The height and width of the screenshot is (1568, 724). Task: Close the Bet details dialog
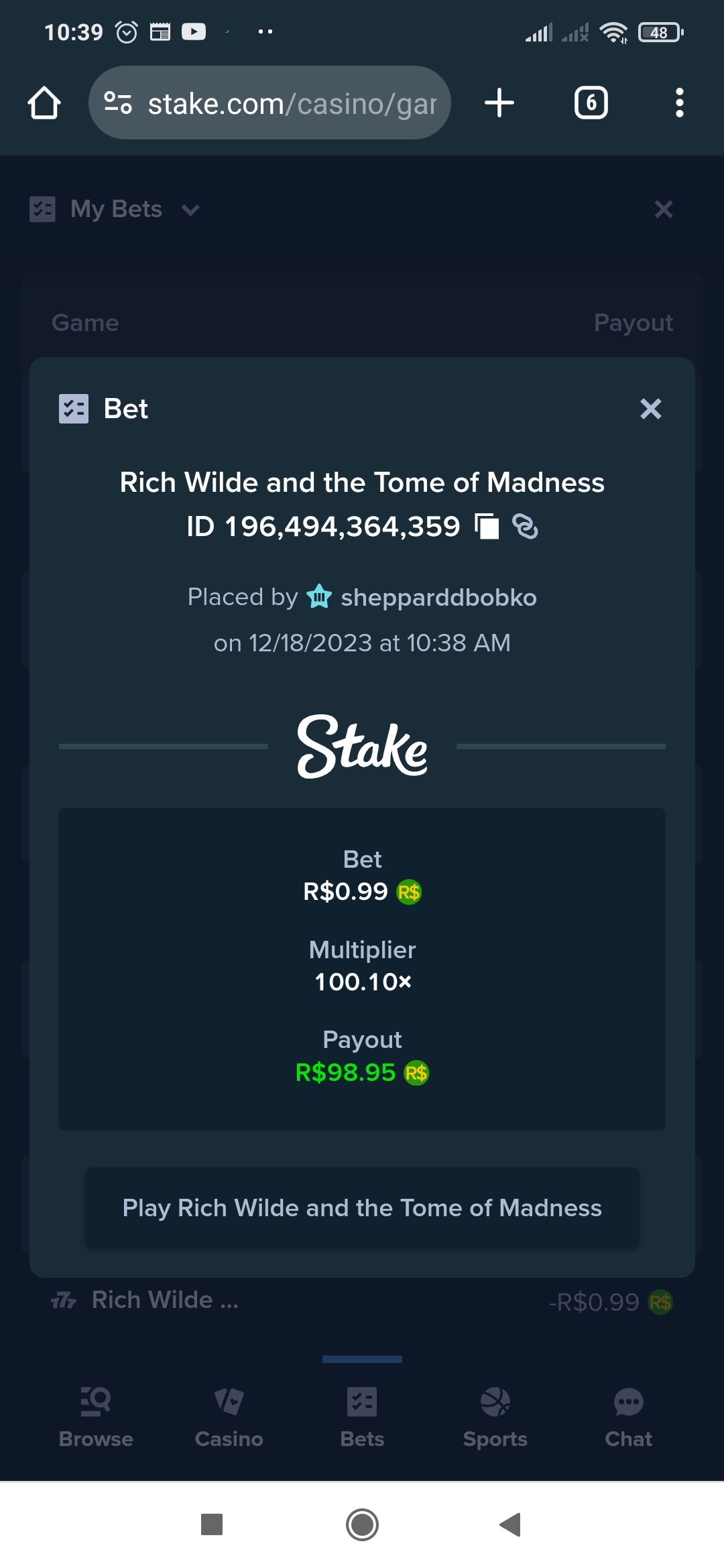click(x=650, y=409)
